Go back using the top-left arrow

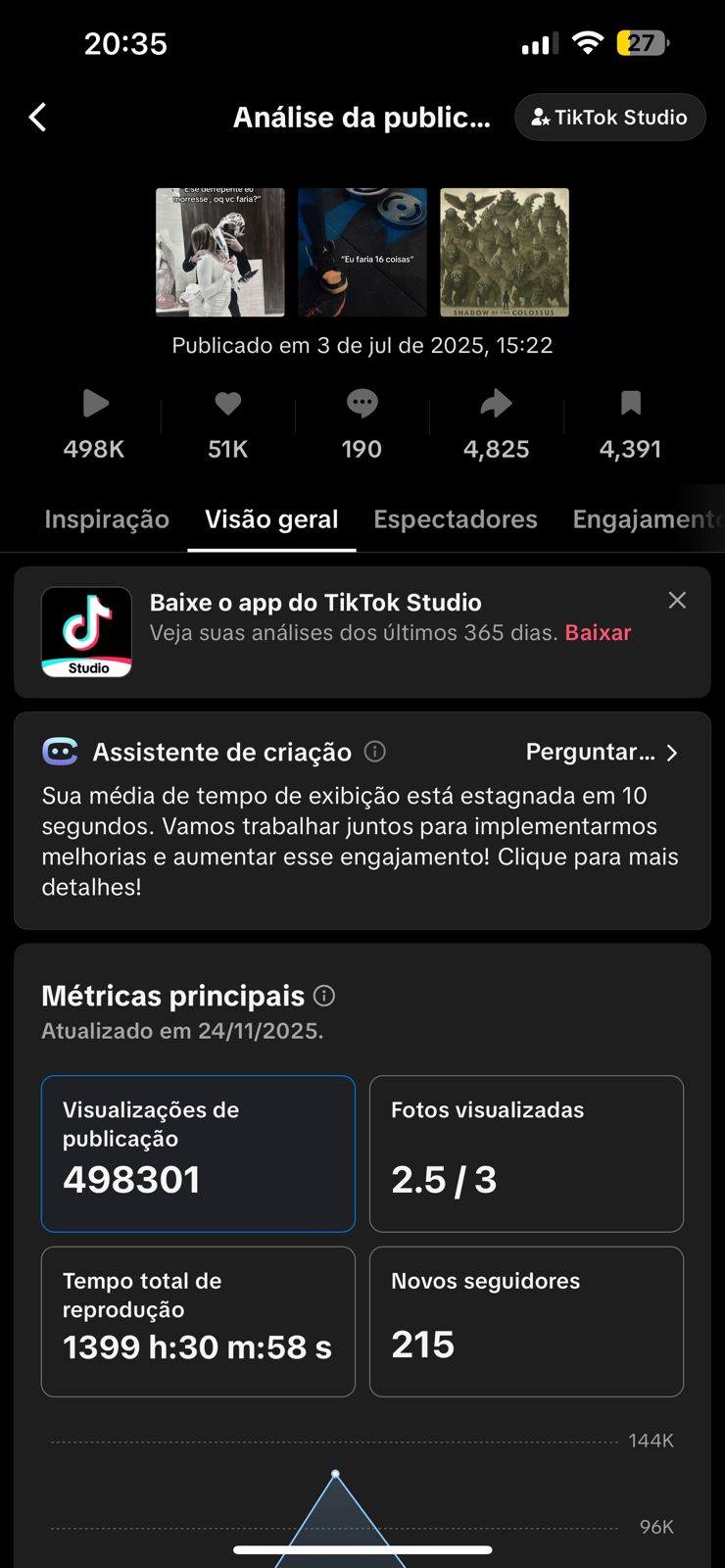click(x=37, y=118)
